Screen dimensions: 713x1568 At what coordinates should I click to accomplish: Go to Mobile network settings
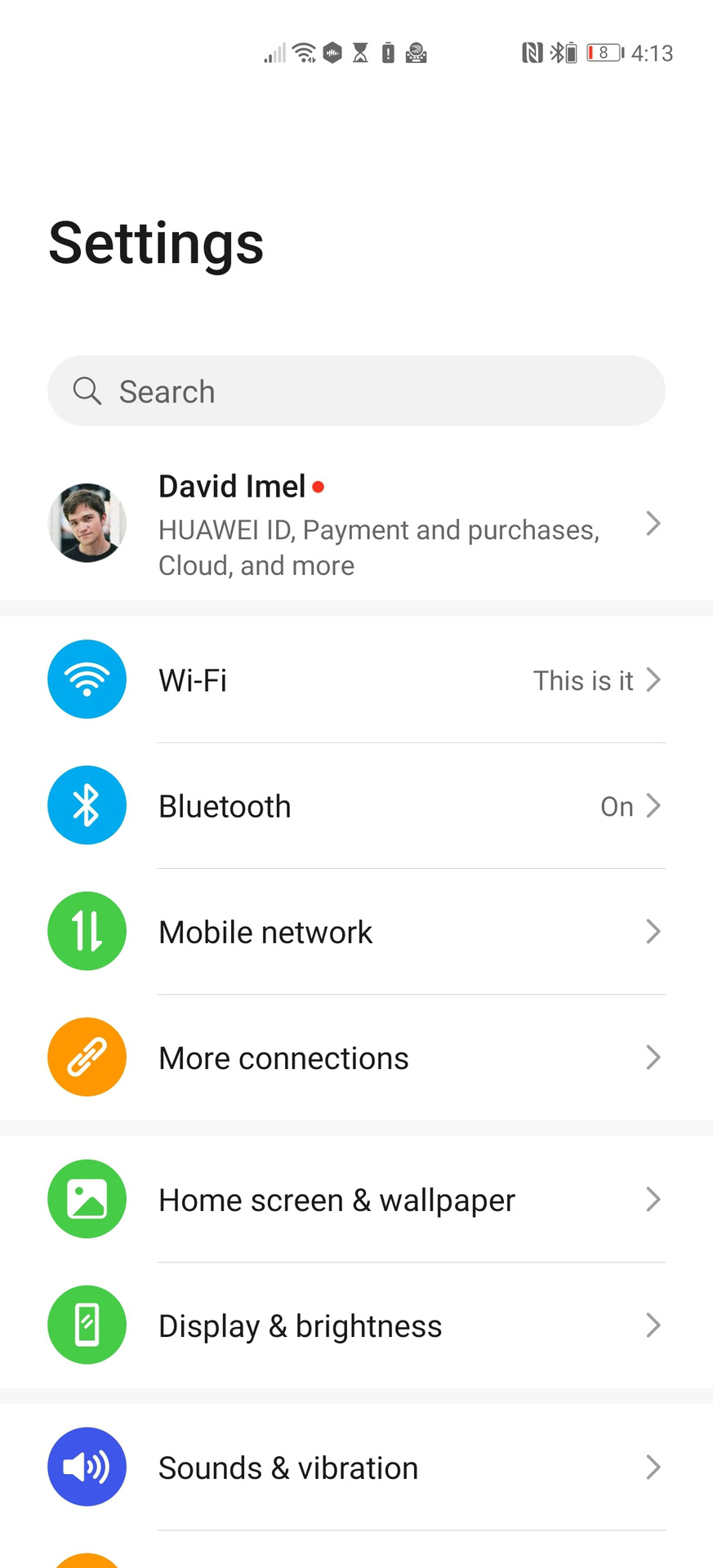tap(356, 932)
